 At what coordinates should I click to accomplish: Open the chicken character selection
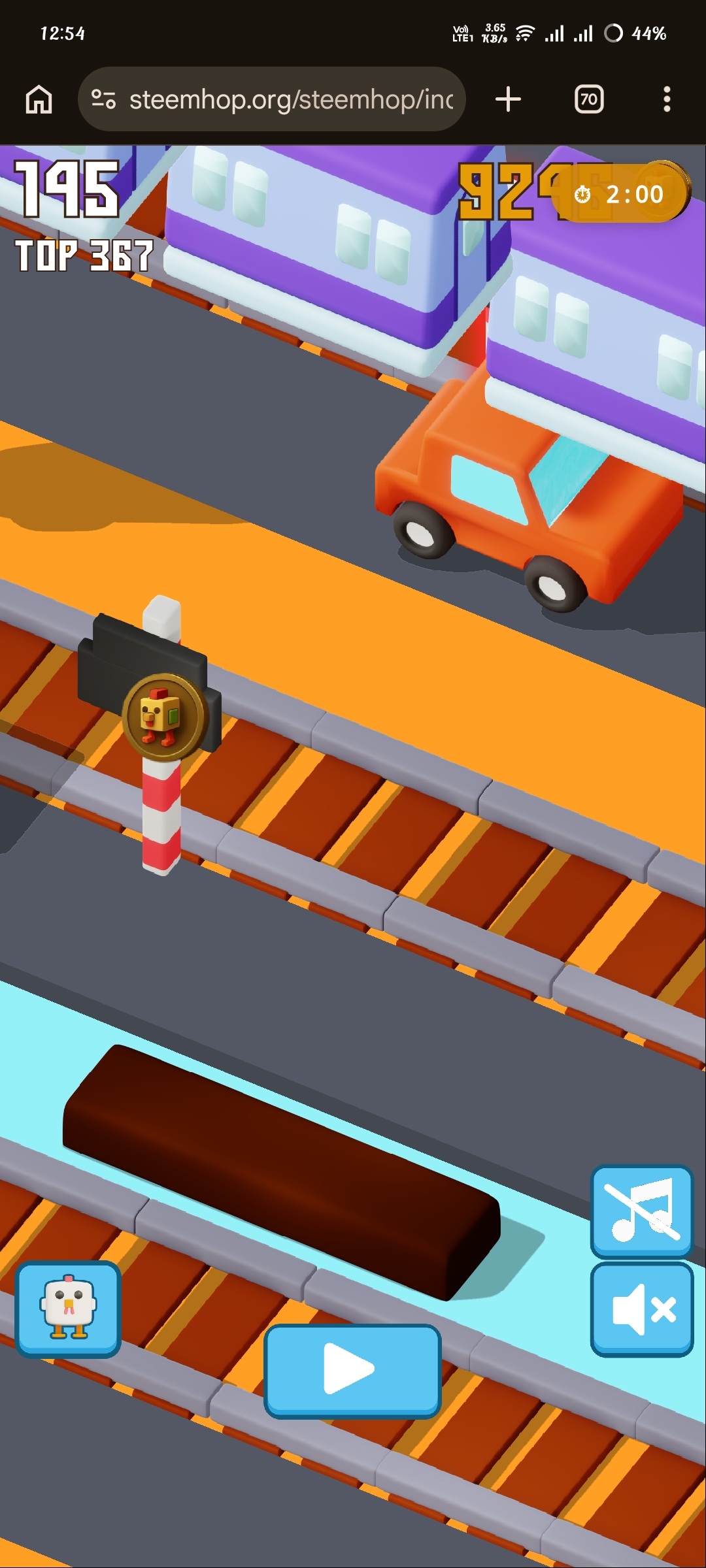point(68,1309)
